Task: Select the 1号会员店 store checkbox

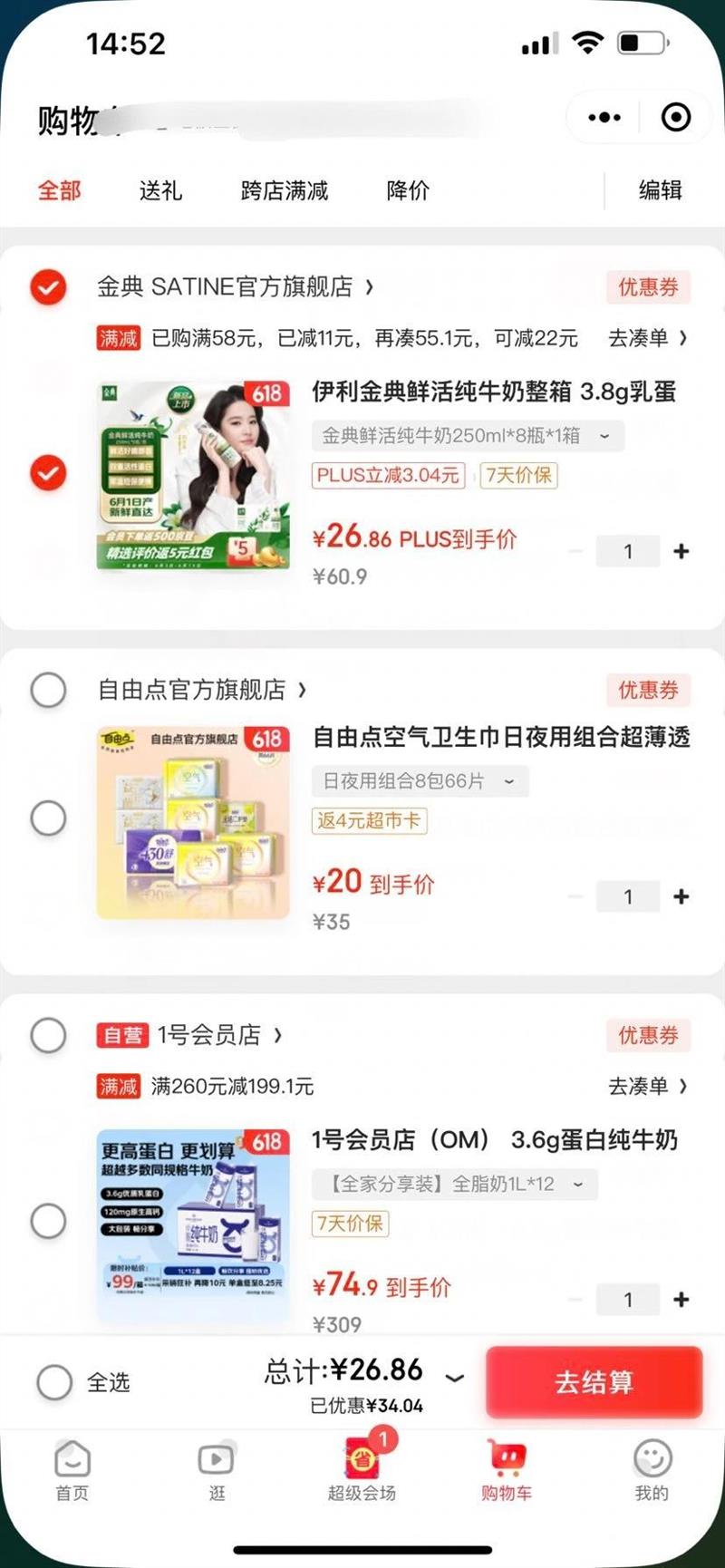Action: point(48,1035)
